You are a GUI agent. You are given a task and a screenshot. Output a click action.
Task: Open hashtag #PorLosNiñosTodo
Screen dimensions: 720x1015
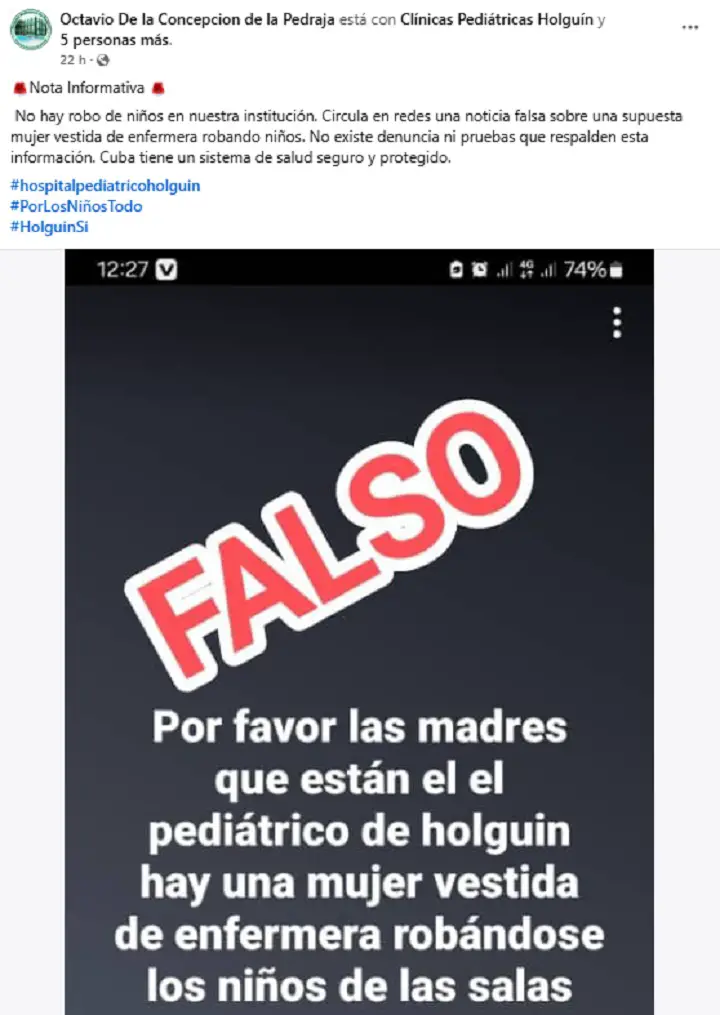76,206
